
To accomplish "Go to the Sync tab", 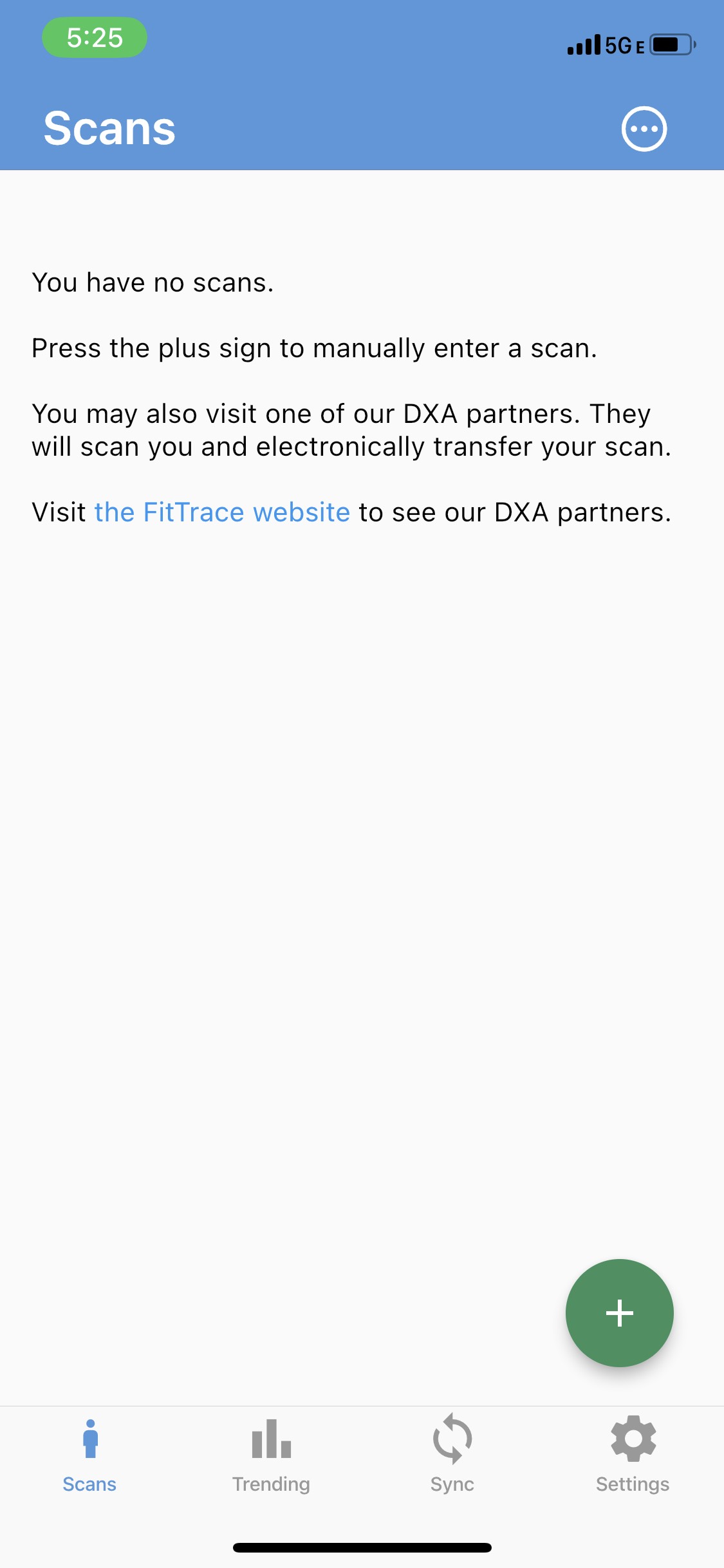I will pyautogui.click(x=452, y=1455).
